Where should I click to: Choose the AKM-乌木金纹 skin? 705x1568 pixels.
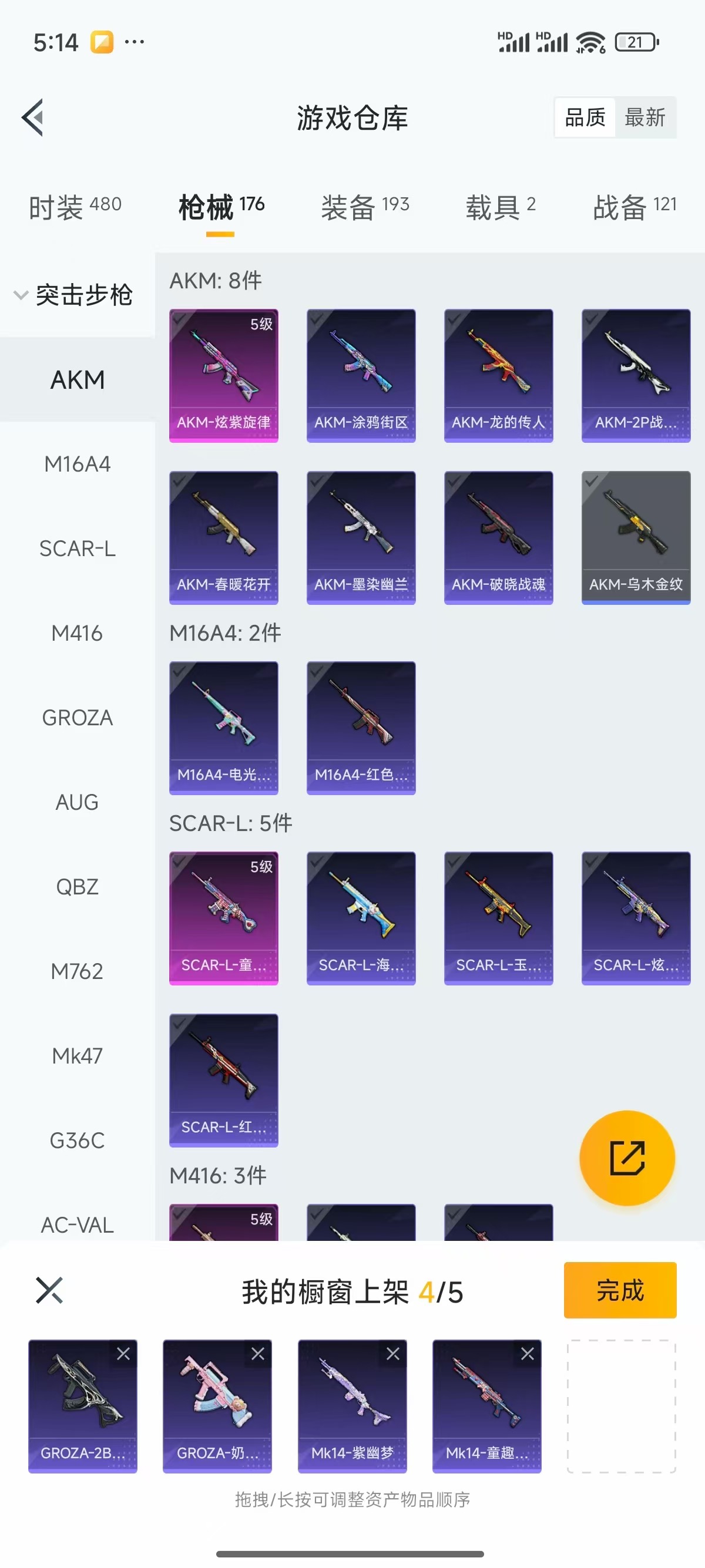636,537
